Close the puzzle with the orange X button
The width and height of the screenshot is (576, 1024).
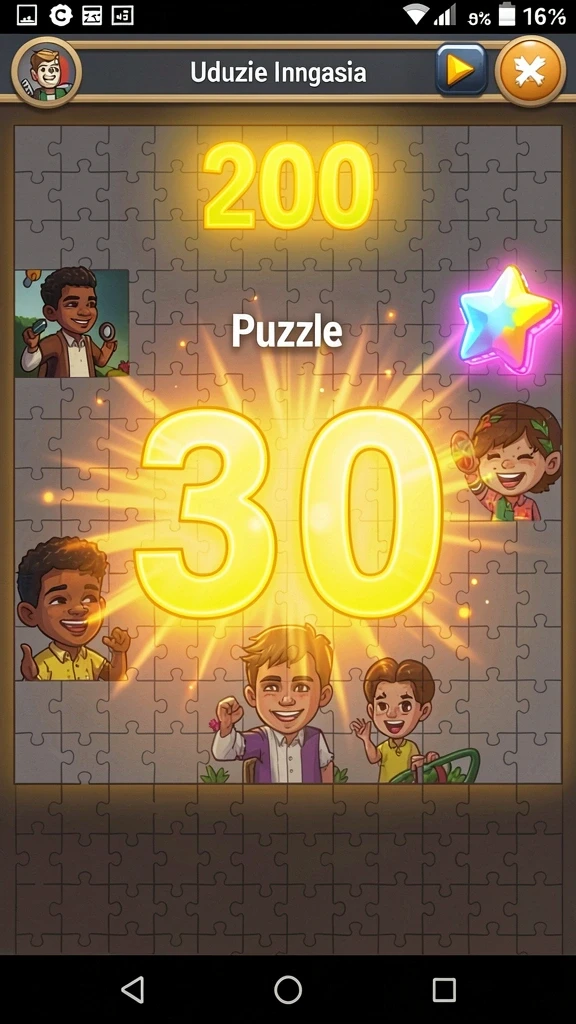tap(530, 71)
